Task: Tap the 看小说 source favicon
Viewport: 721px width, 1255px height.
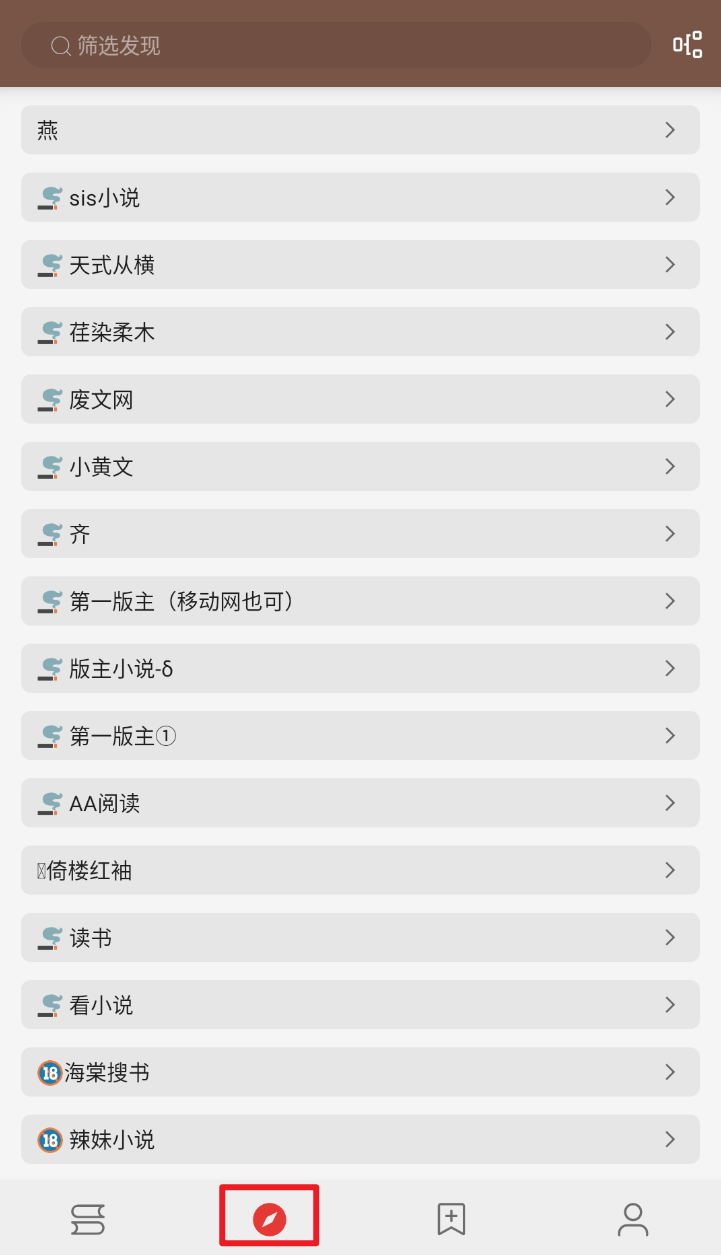Action: [49, 1005]
